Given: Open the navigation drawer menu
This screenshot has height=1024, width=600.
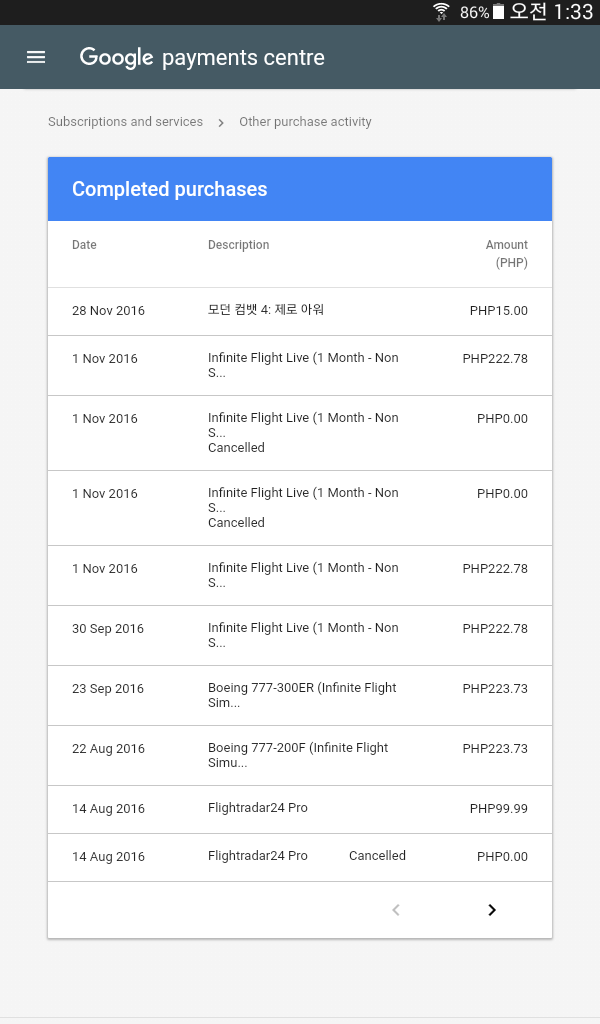Looking at the screenshot, I should (x=36, y=57).
